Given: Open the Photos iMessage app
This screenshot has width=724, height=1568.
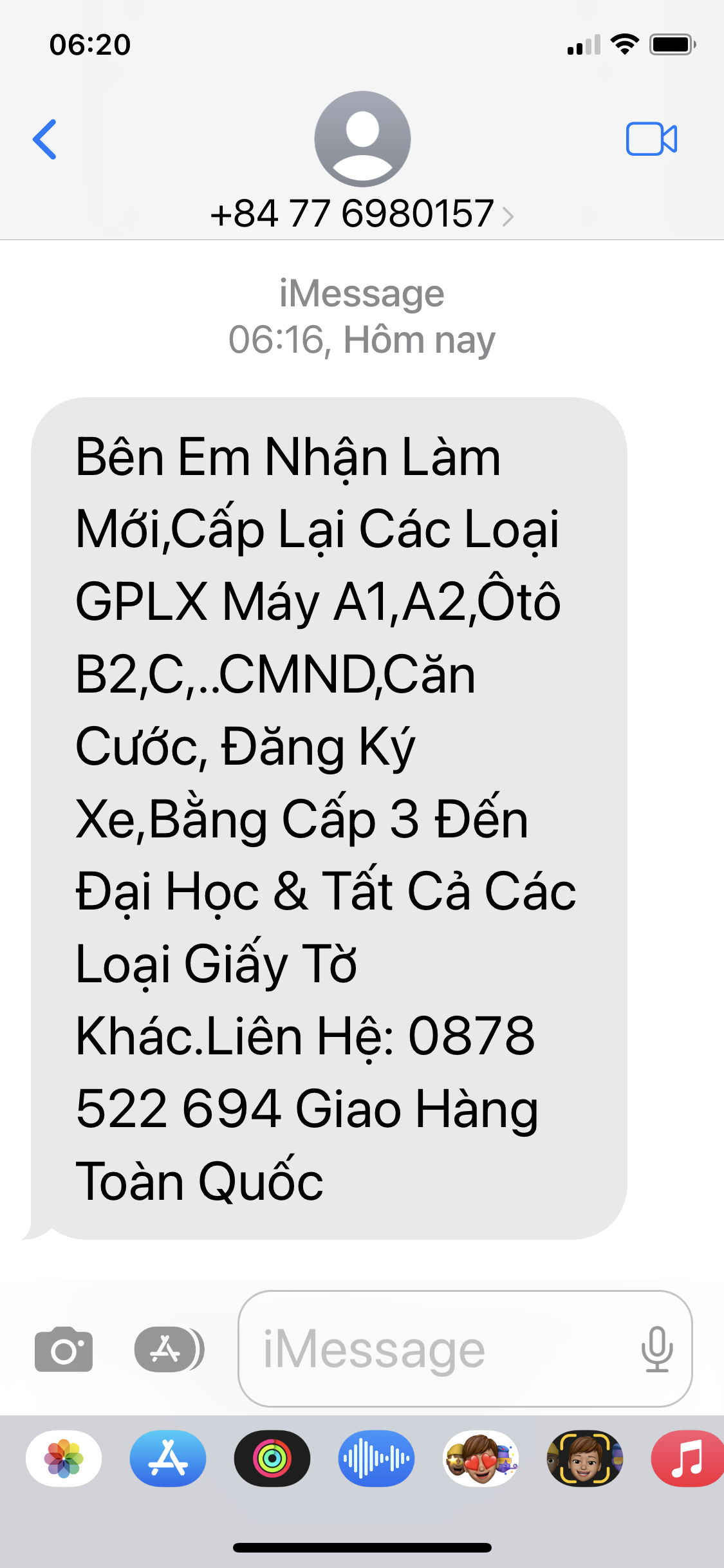Looking at the screenshot, I should (x=64, y=1459).
